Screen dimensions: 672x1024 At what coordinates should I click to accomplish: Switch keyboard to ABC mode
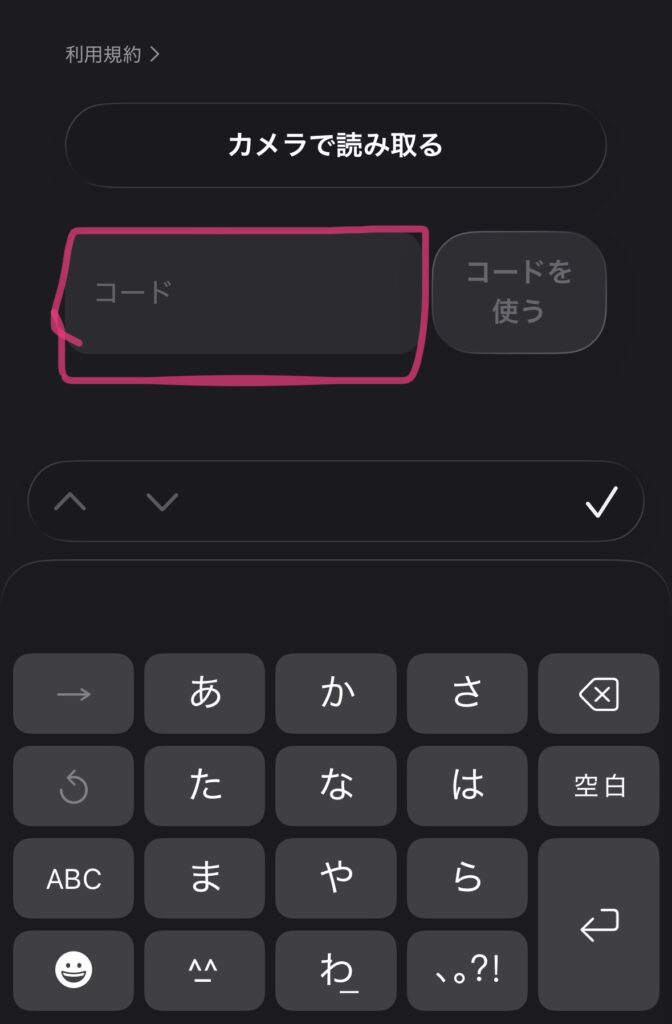click(73, 879)
